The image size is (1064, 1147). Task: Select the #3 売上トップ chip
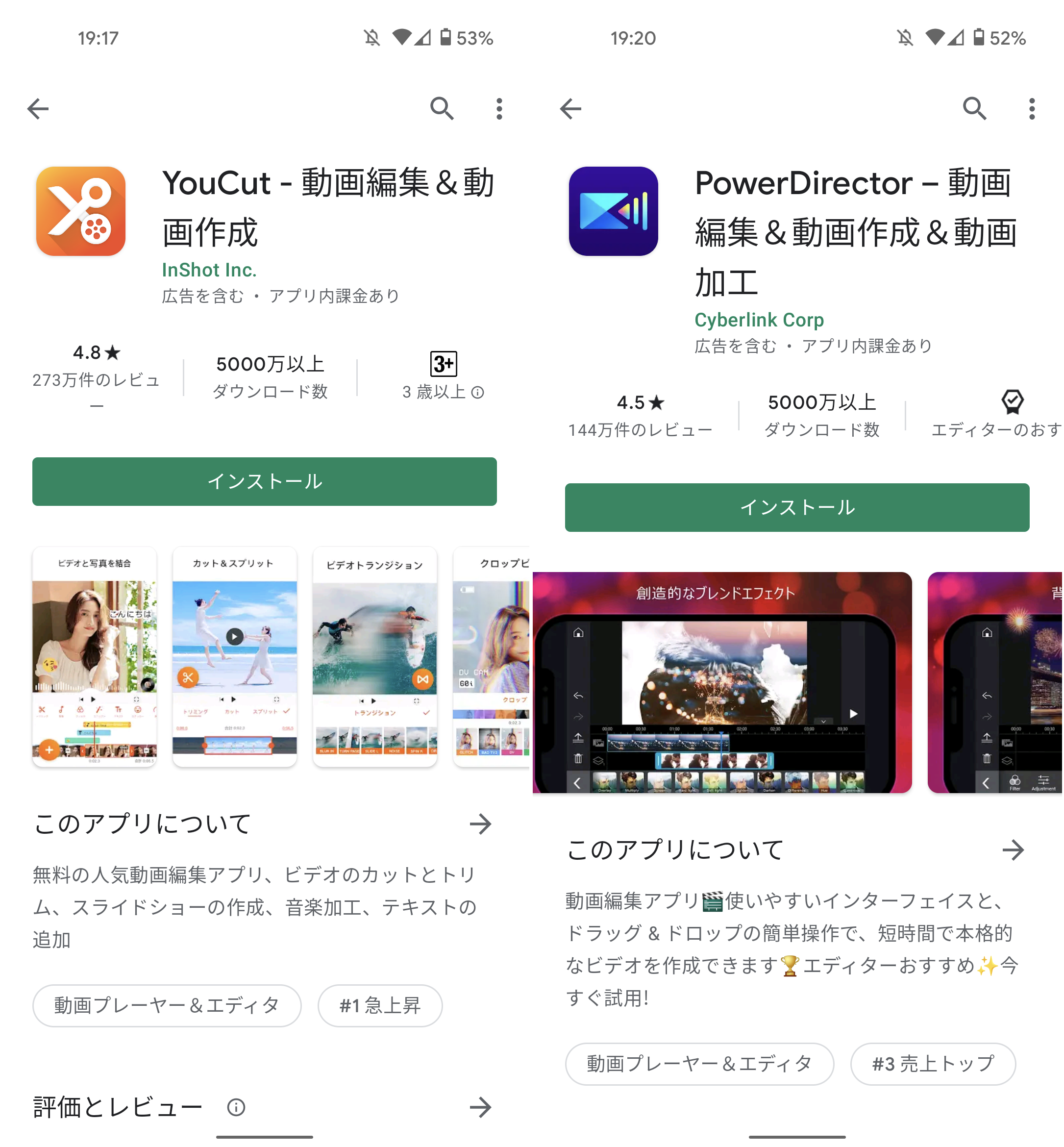(933, 1064)
